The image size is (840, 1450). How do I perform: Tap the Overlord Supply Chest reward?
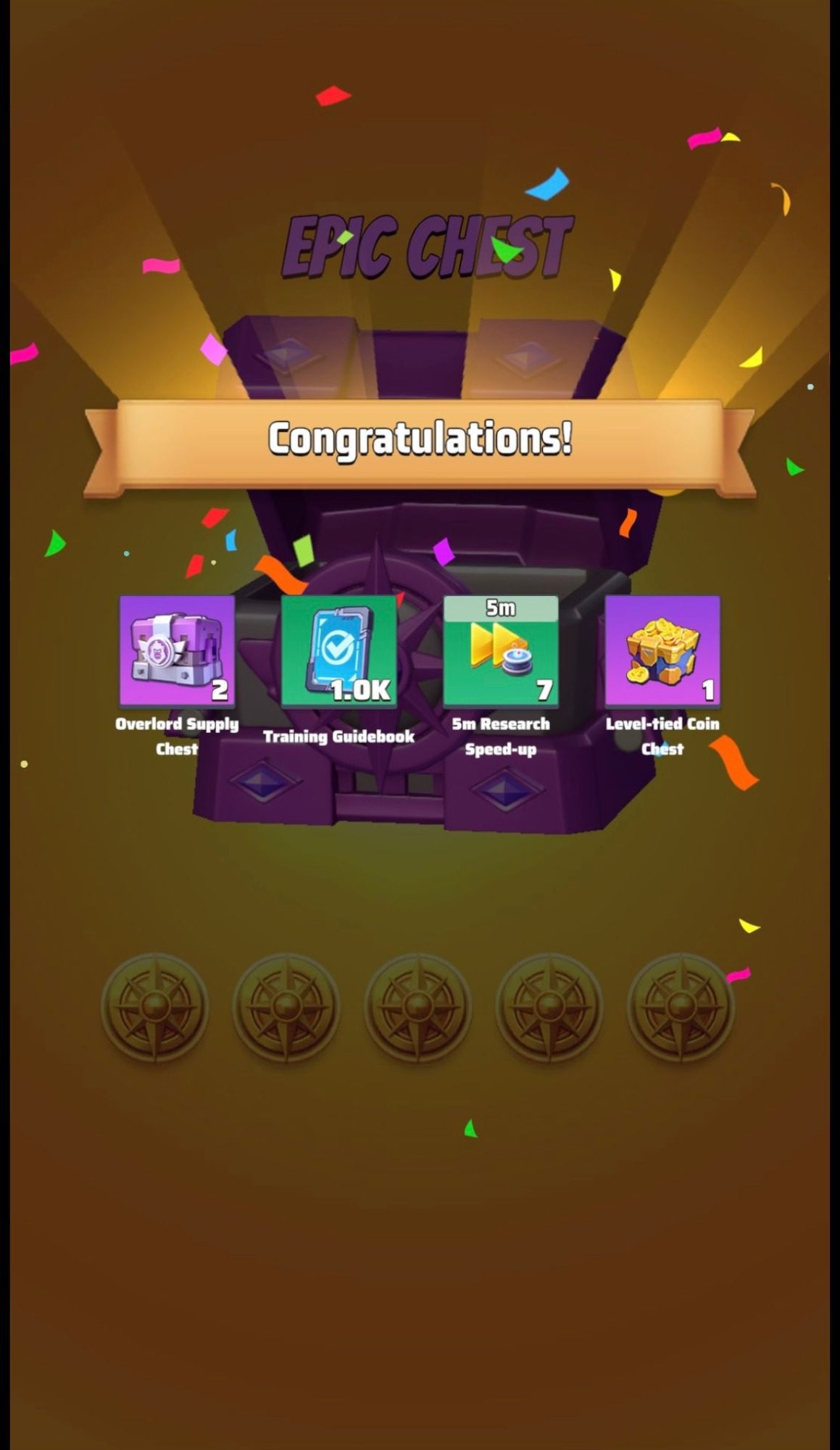tap(177, 650)
